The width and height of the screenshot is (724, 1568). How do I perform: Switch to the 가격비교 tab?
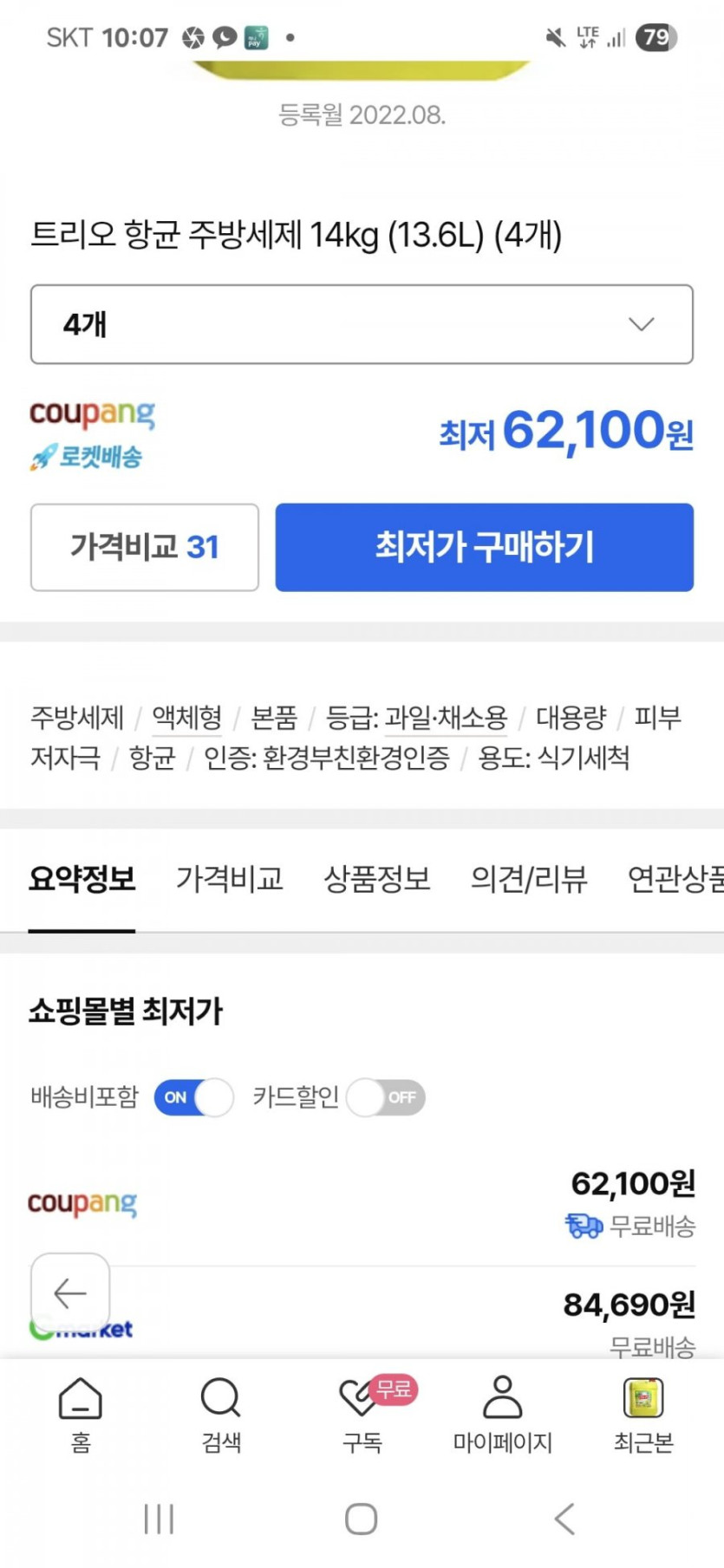[x=230, y=880]
